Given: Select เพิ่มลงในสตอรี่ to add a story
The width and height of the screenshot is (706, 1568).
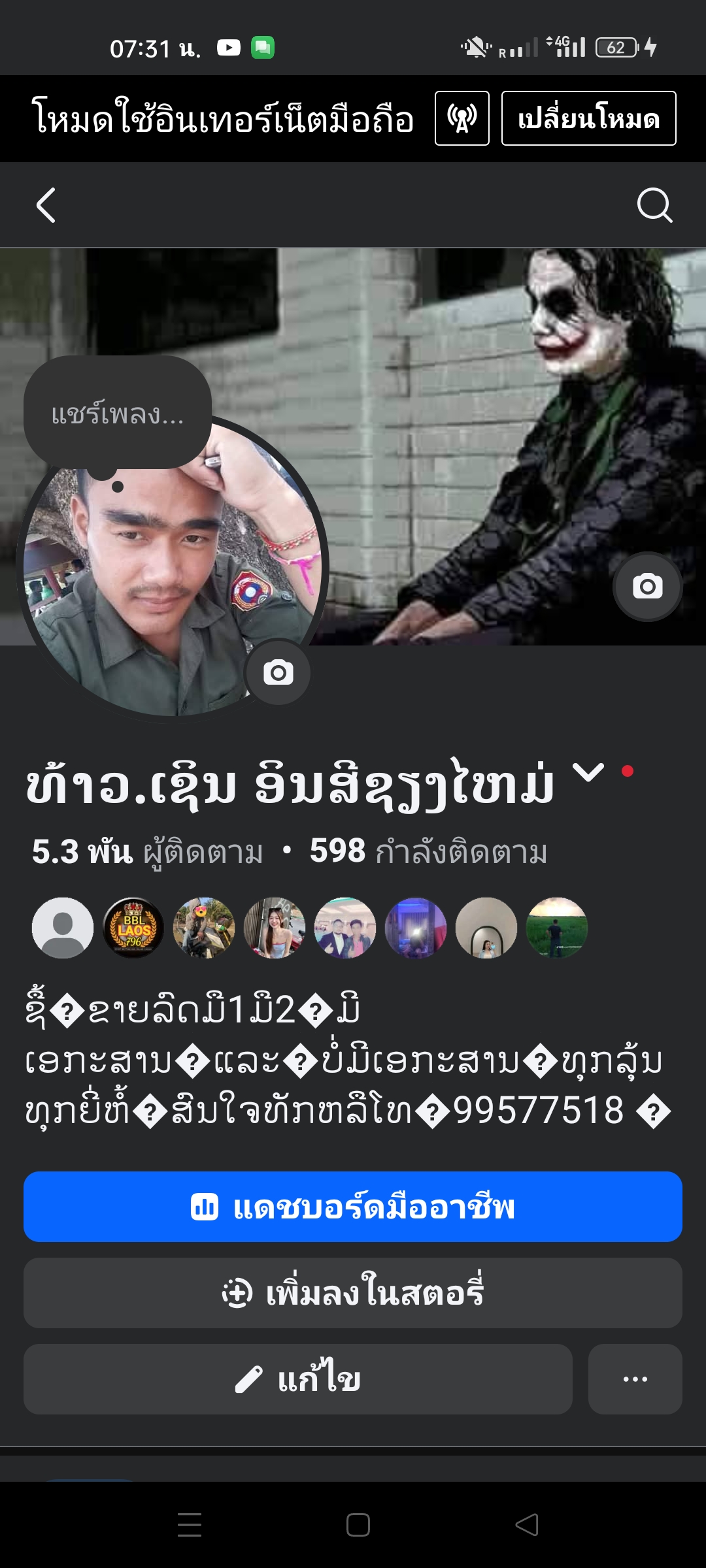Looking at the screenshot, I should (353, 1293).
